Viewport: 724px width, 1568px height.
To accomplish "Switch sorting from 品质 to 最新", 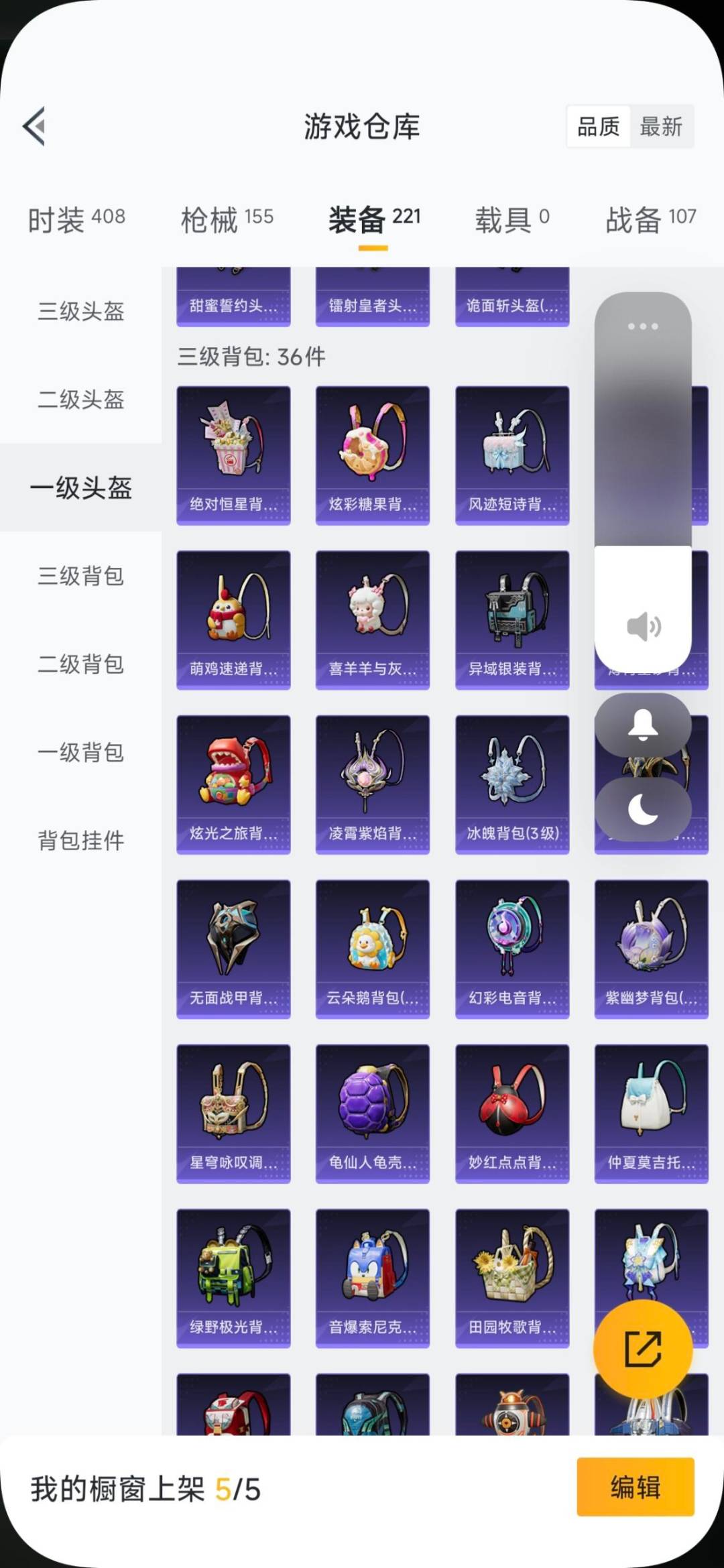I will 661,127.
